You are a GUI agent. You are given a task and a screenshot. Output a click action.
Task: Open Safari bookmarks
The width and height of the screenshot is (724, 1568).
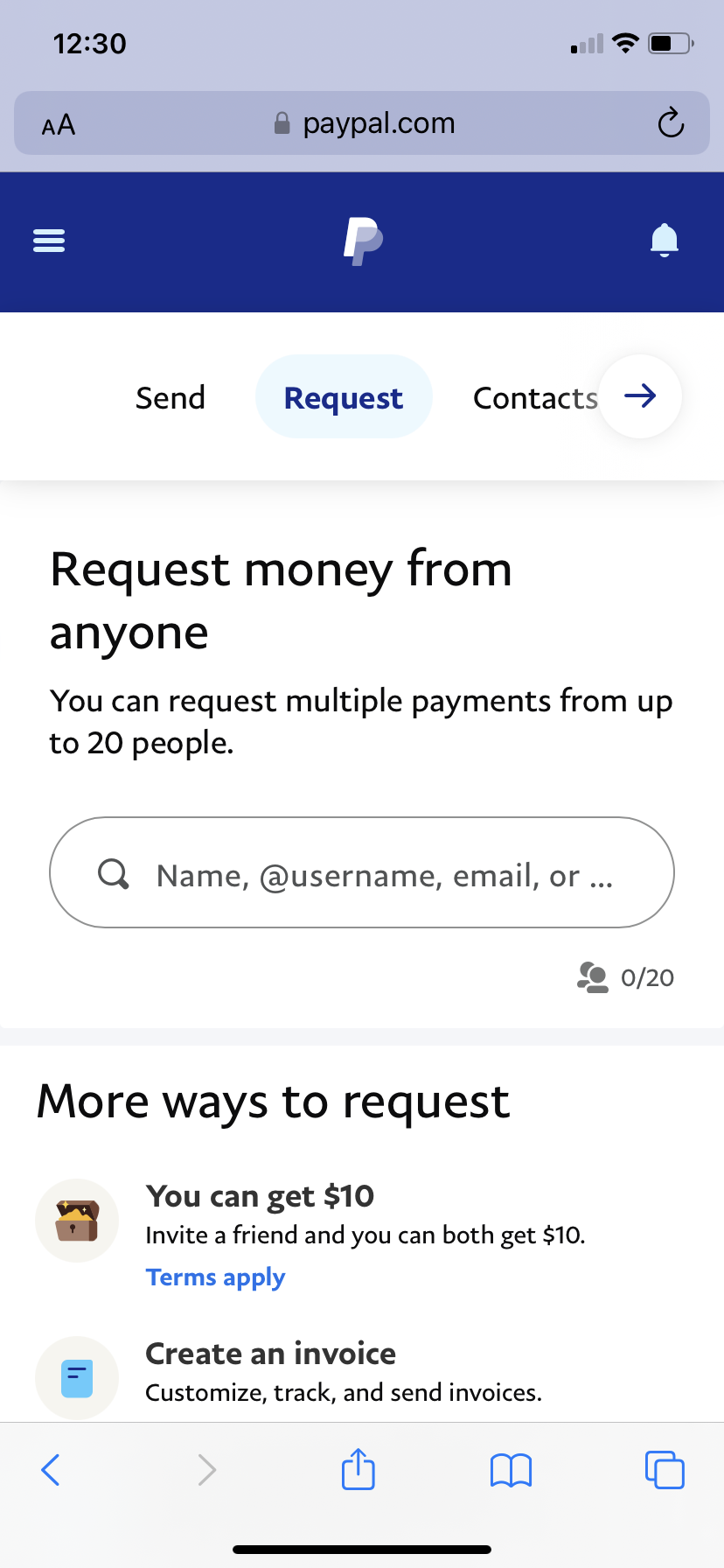[512, 1470]
